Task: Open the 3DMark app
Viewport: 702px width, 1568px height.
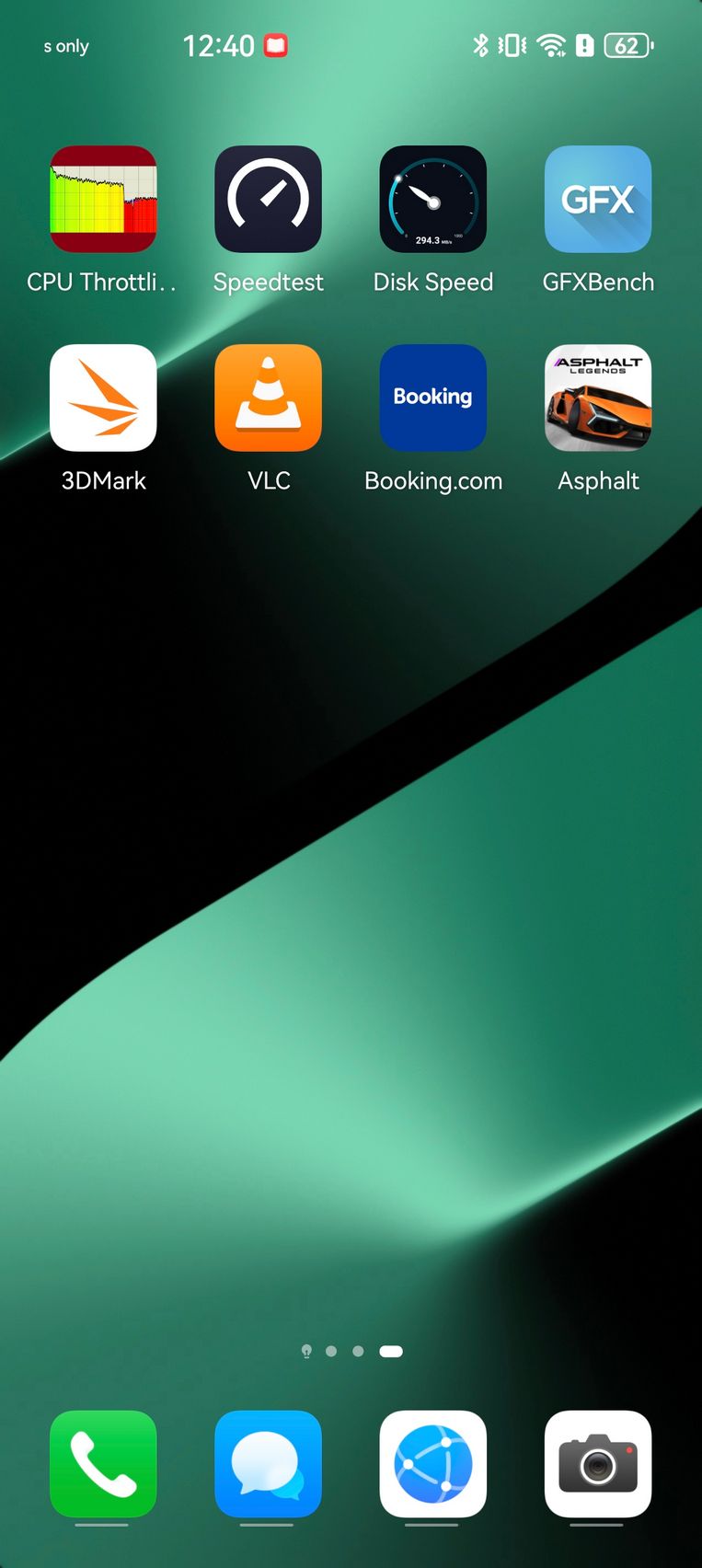Action: coord(103,398)
